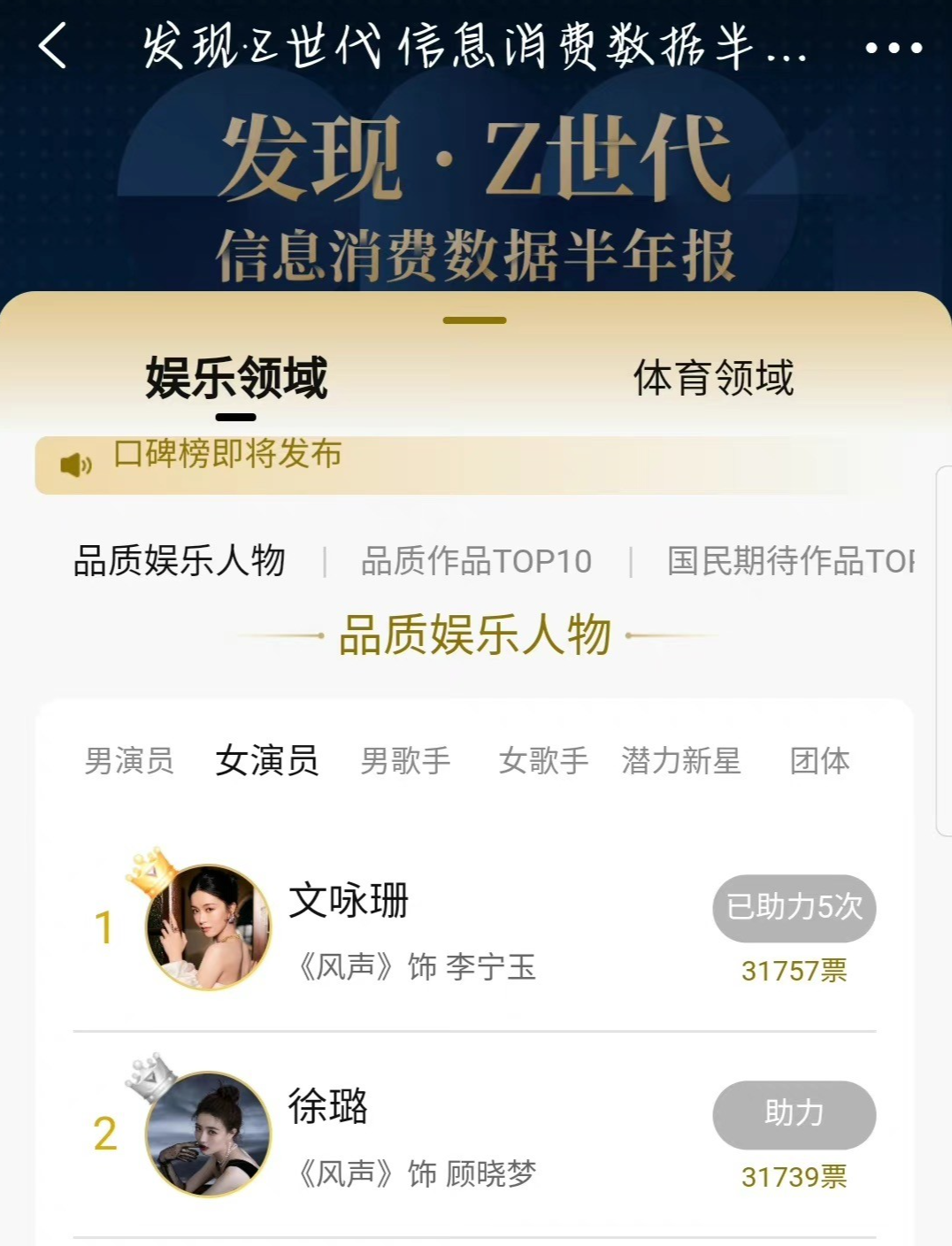This screenshot has height=1246, width=952.
Task: Open the three-dot overflow menu
Action: click(894, 48)
